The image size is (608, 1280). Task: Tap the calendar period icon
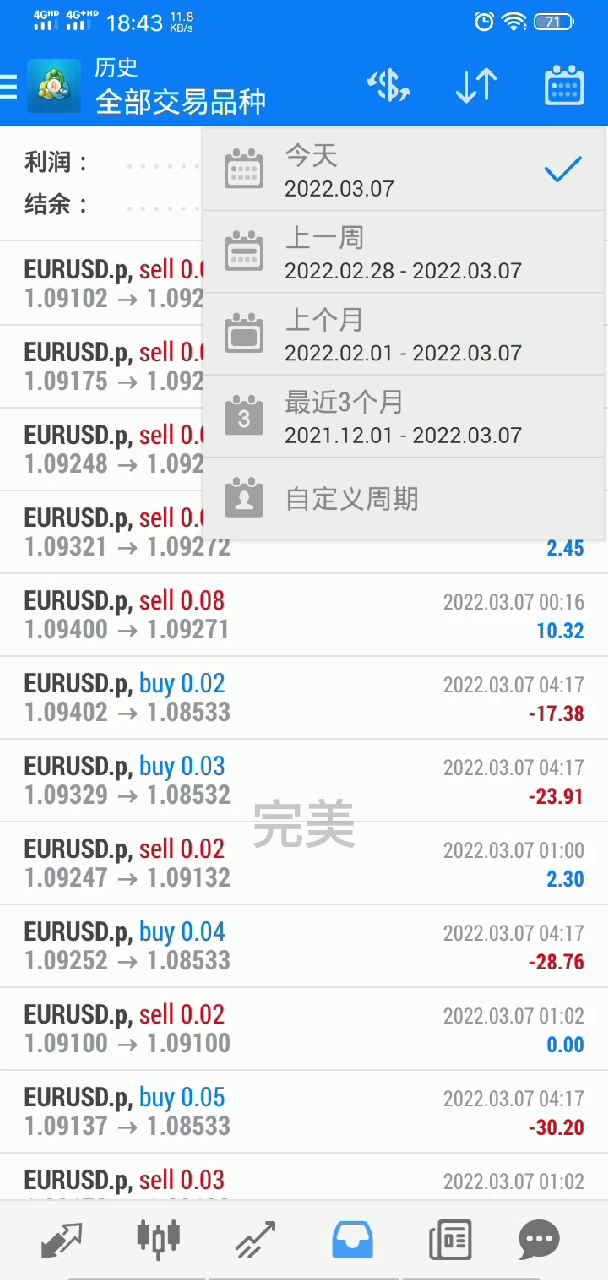[x=564, y=87]
